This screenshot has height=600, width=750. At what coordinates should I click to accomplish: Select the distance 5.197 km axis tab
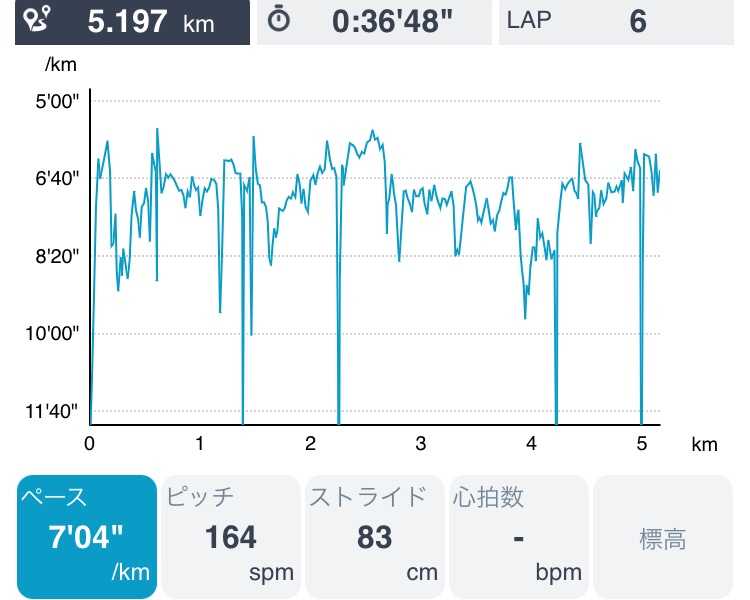pos(132,22)
